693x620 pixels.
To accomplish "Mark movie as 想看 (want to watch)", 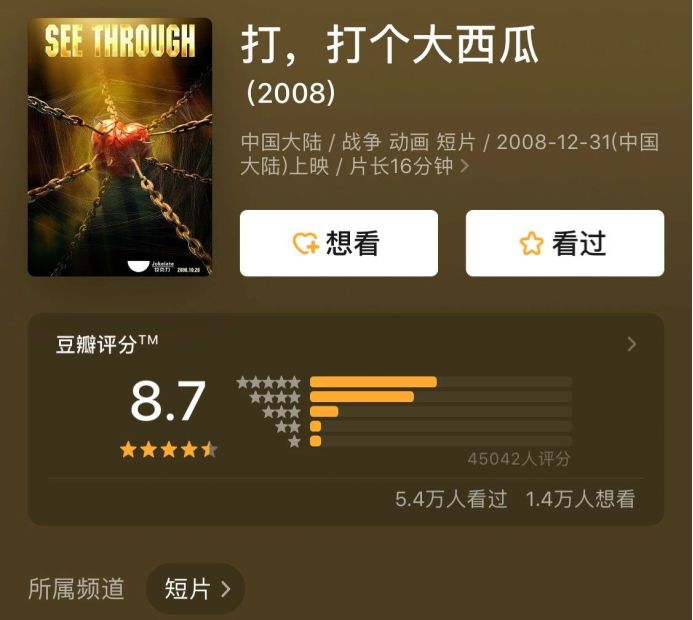I will (x=338, y=243).
